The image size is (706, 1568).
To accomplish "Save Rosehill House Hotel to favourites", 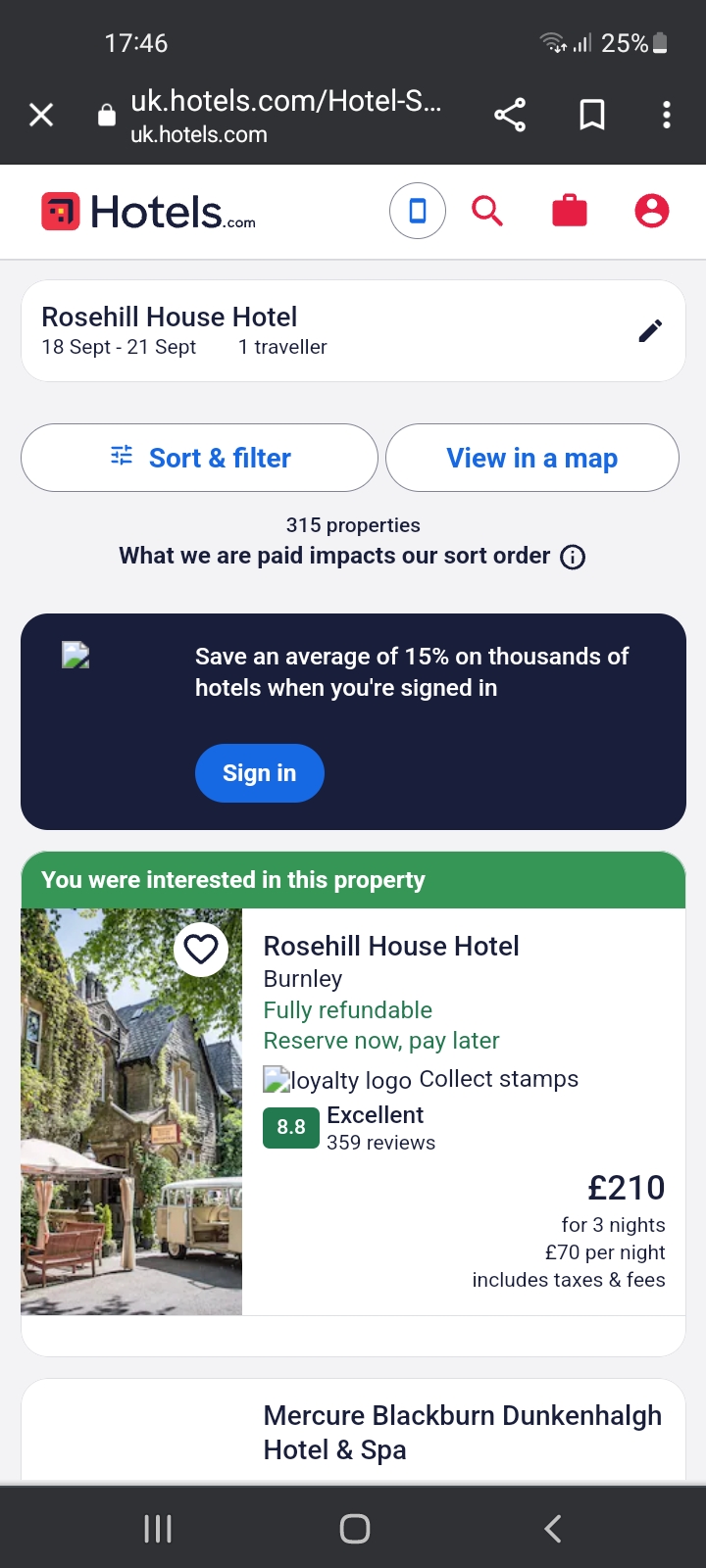I will tap(201, 949).
